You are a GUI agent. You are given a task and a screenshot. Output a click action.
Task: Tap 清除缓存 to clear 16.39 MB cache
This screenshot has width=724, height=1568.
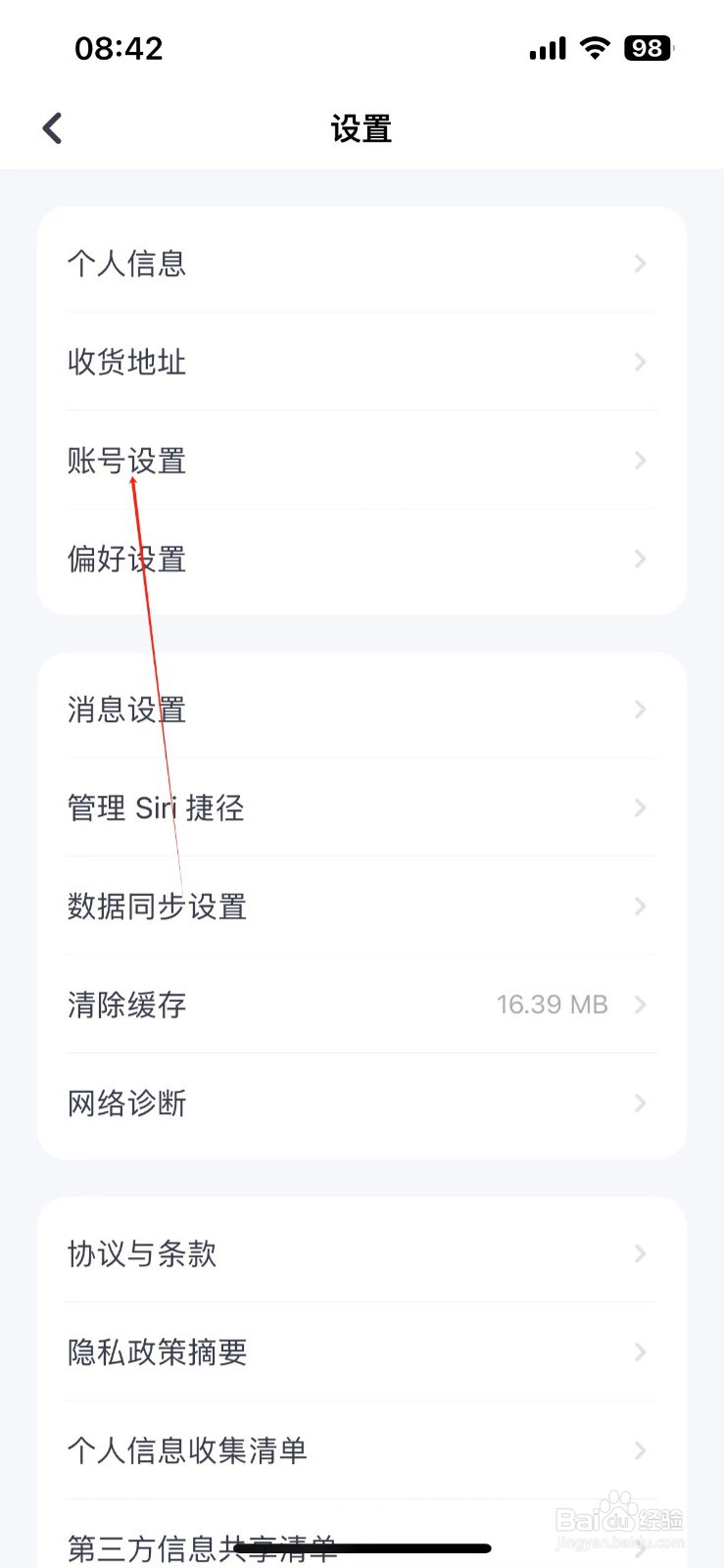point(125,1004)
